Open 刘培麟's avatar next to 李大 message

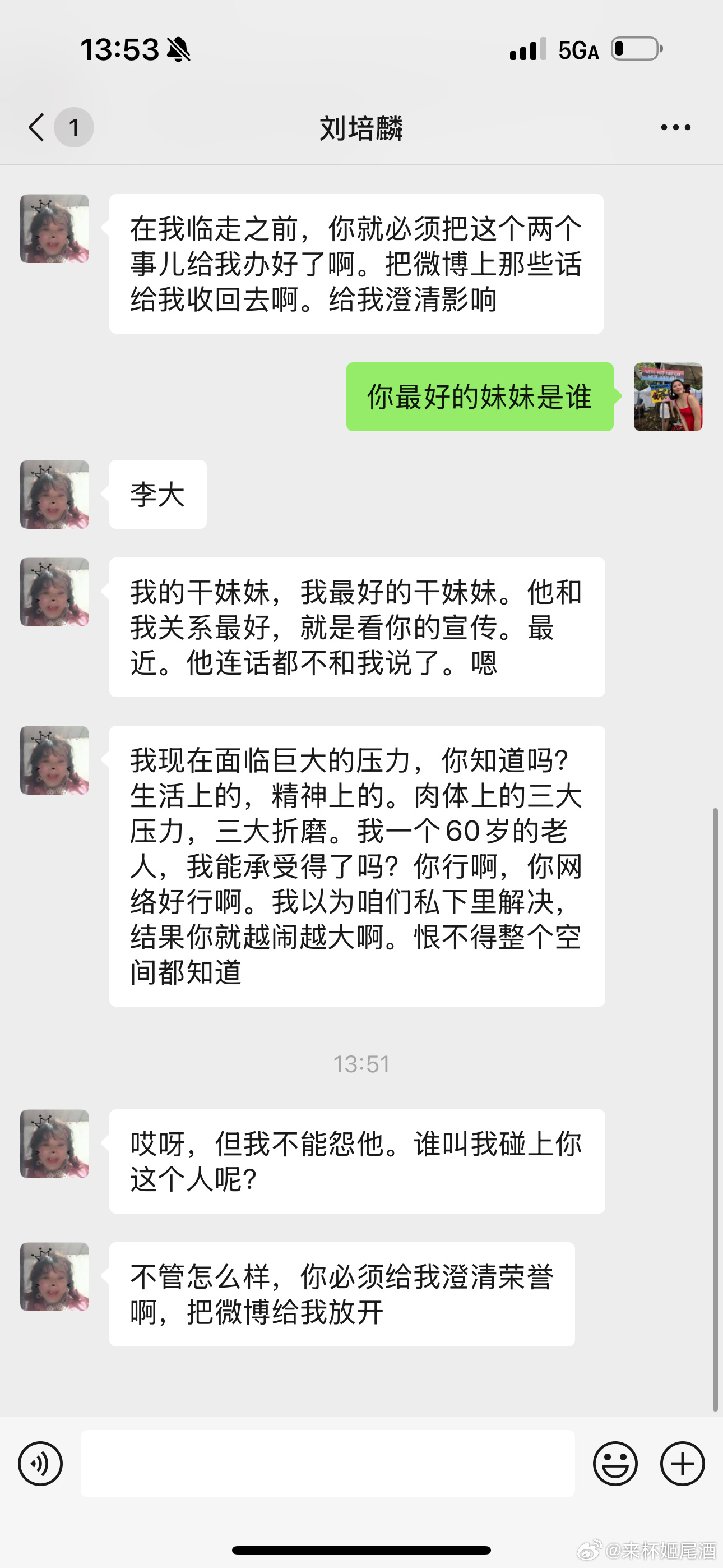[55, 494]
